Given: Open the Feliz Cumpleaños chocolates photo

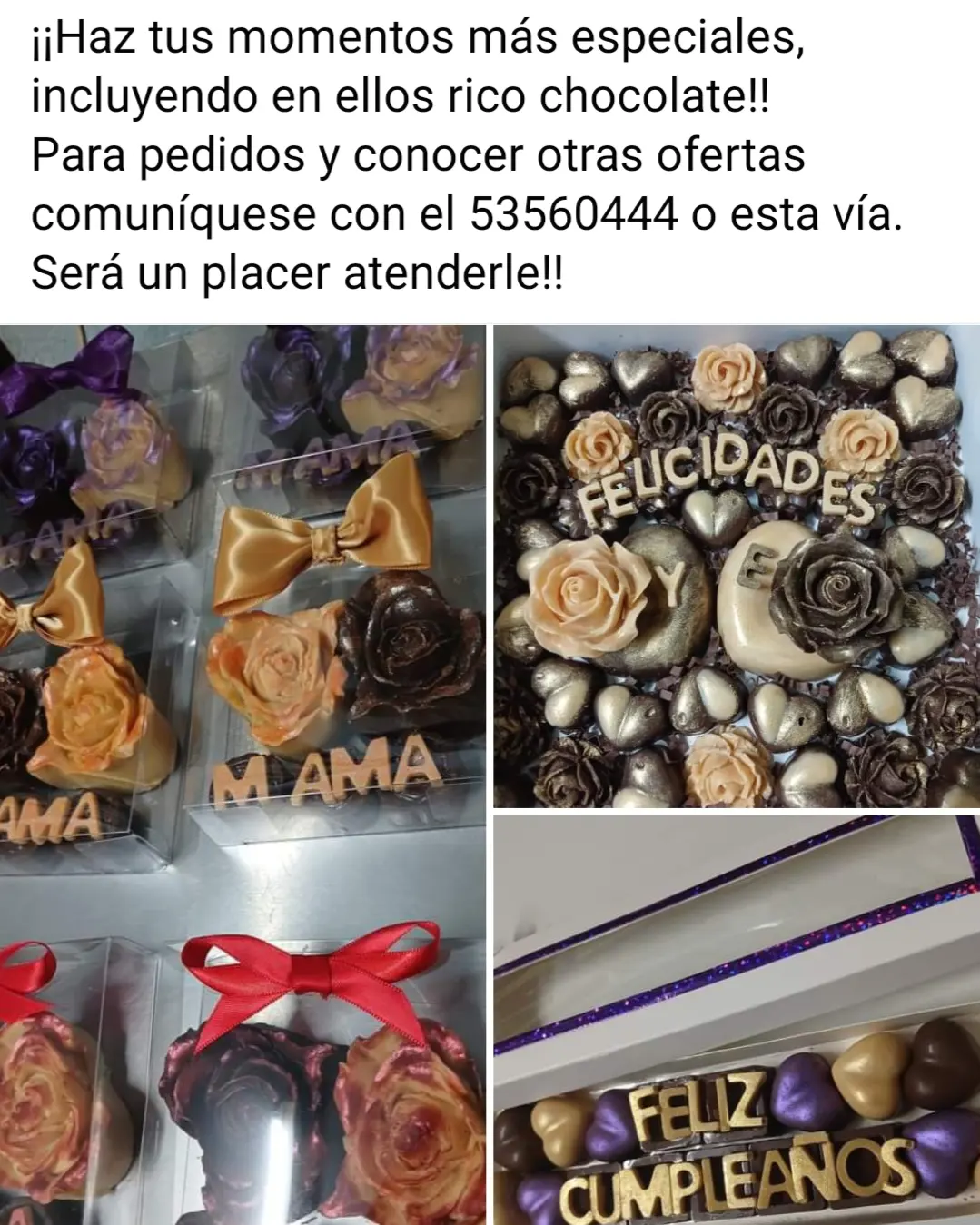Looking at the screenshot, I should point(737,1020).
